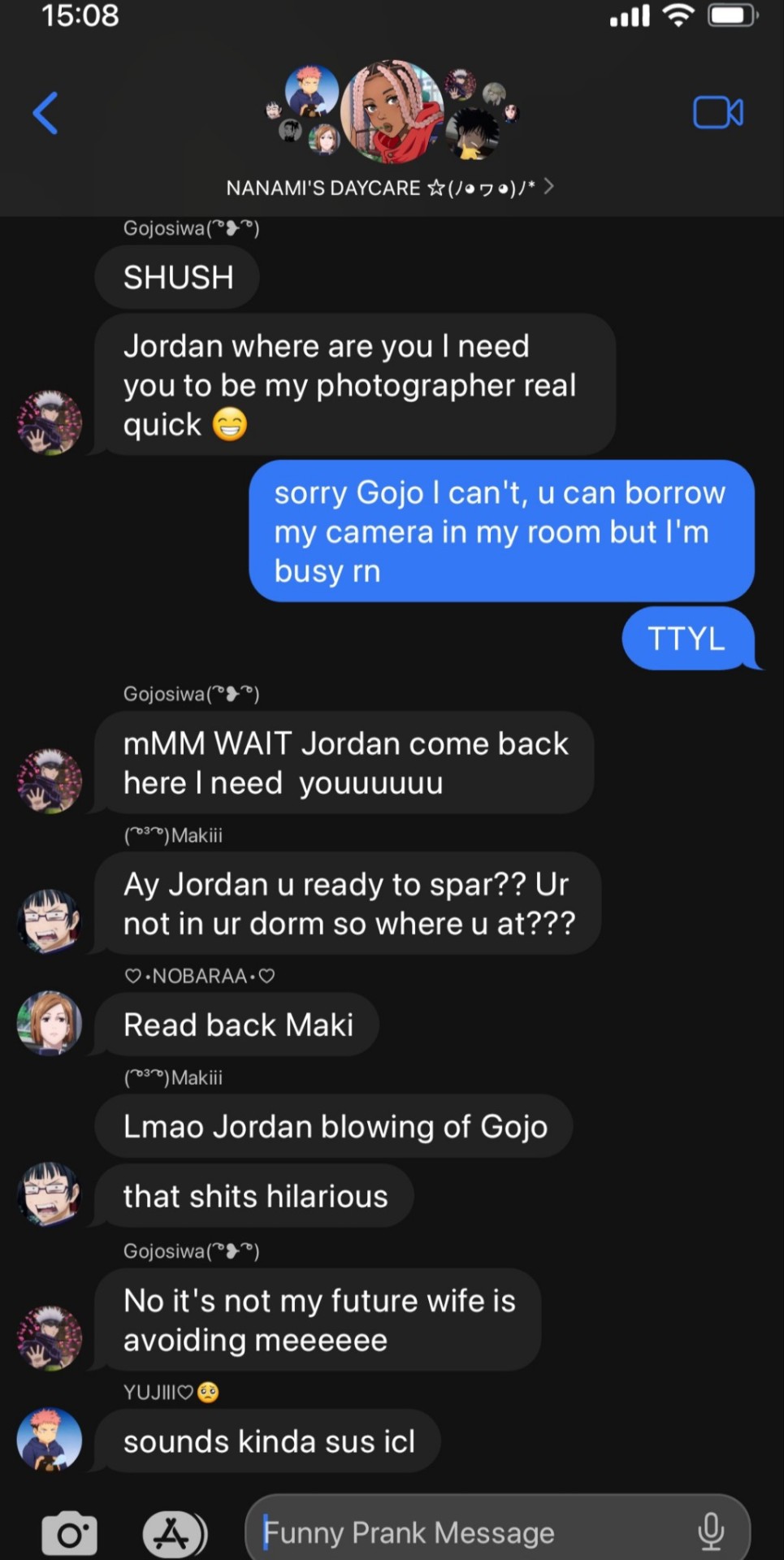This screenshot has height=1560, width=784.
Task: Open the camera to attach a photo
Action: point(69,1533)
